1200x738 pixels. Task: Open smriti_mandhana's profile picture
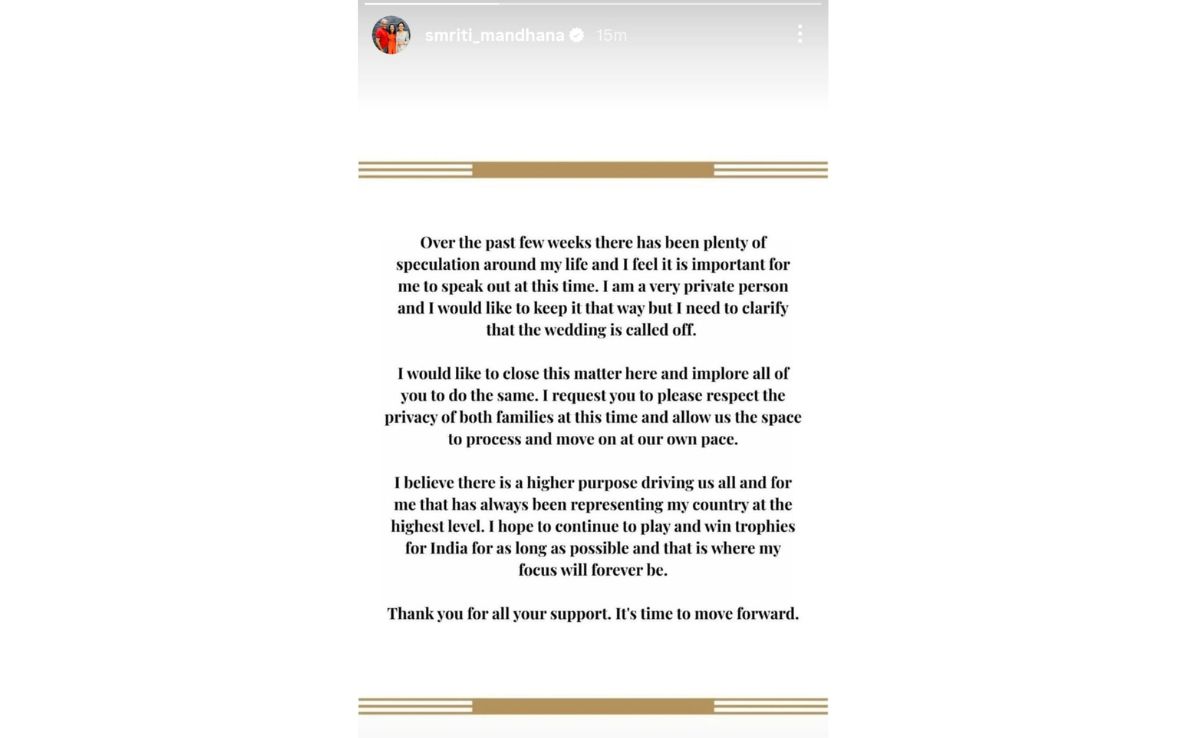pos(391,35)
